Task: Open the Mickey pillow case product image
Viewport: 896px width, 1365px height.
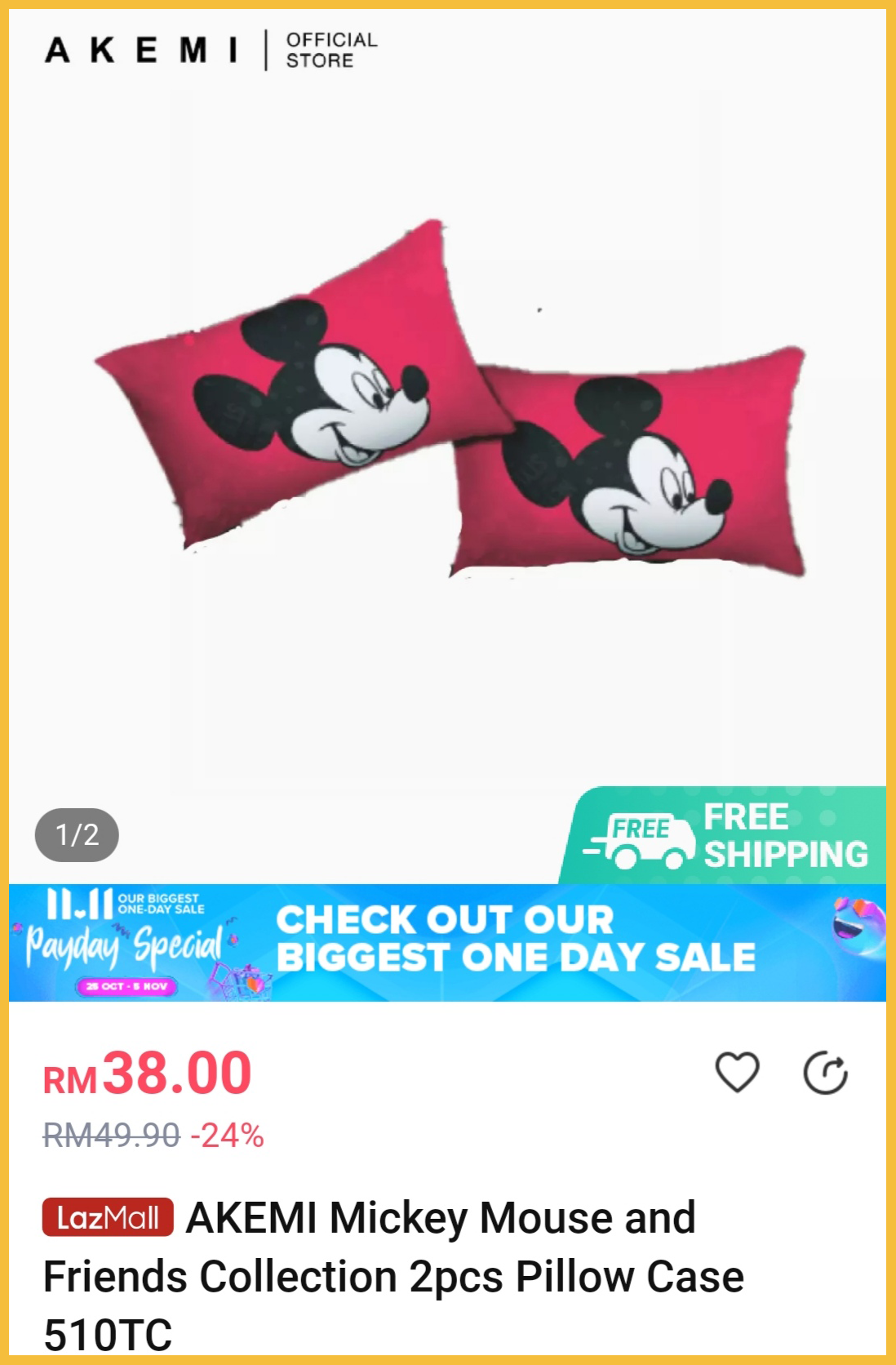Action: pos(449,400)
